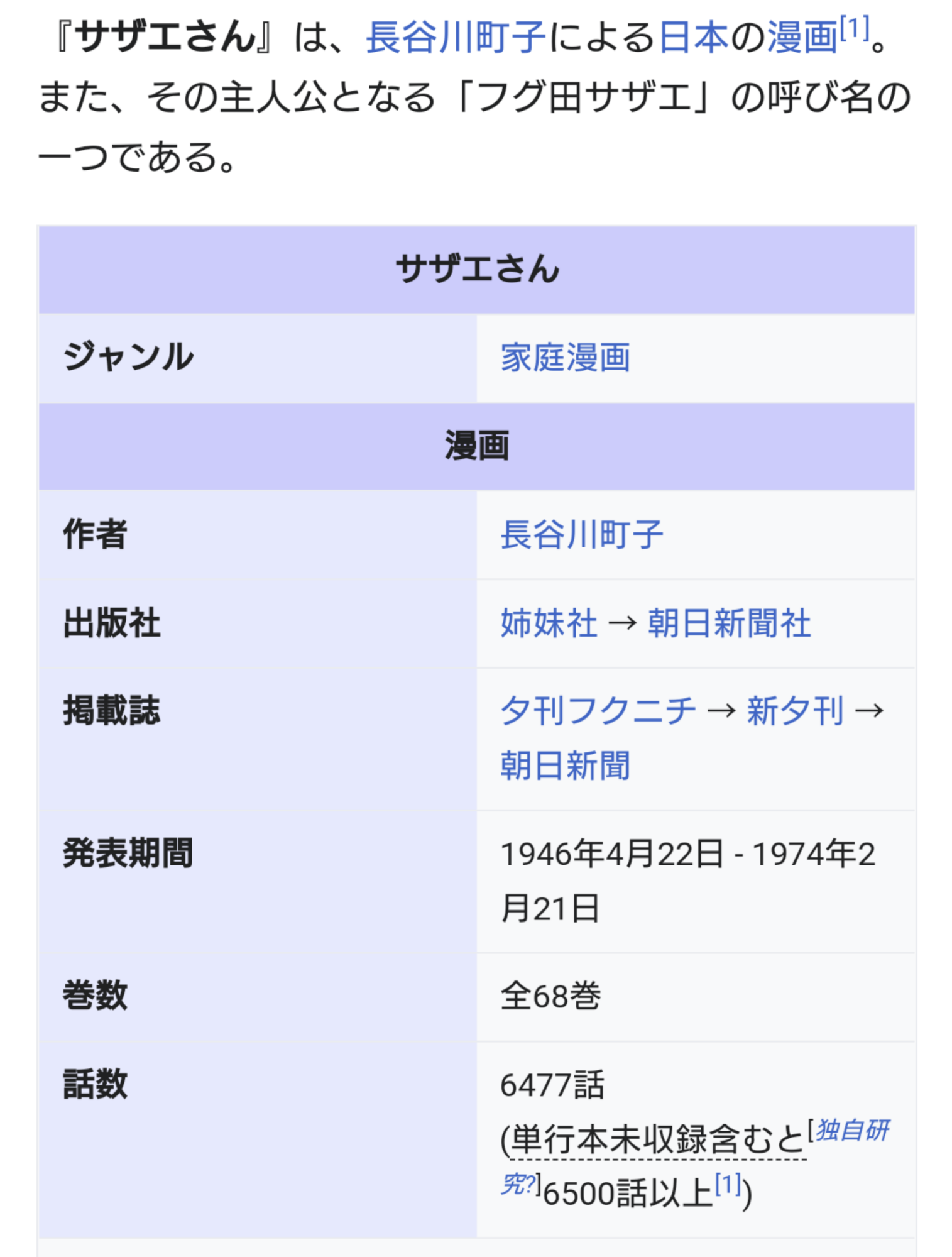
Task: Tap the 独自研究? note in the 話数 row
Action: pos(851,1131)
